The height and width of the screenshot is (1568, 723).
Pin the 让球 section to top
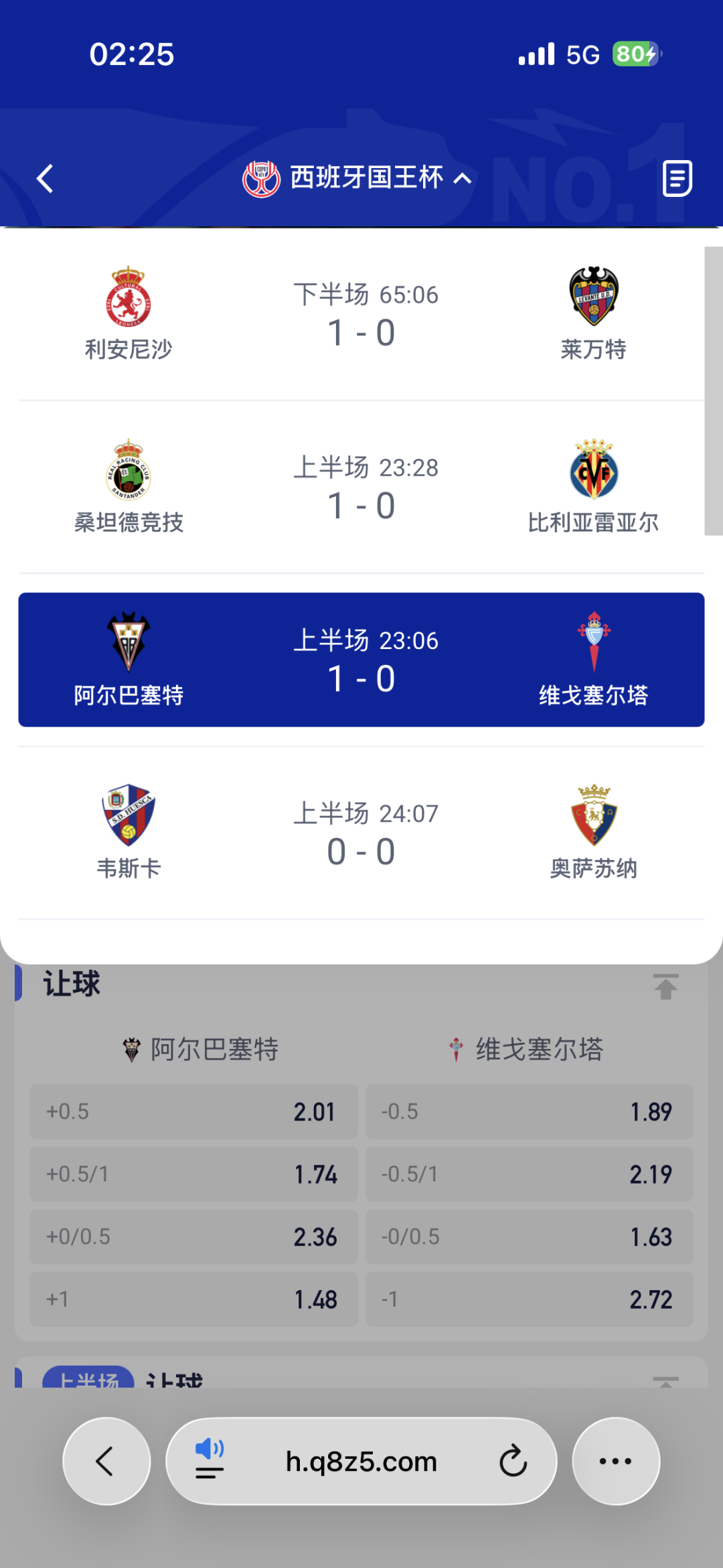665,986
